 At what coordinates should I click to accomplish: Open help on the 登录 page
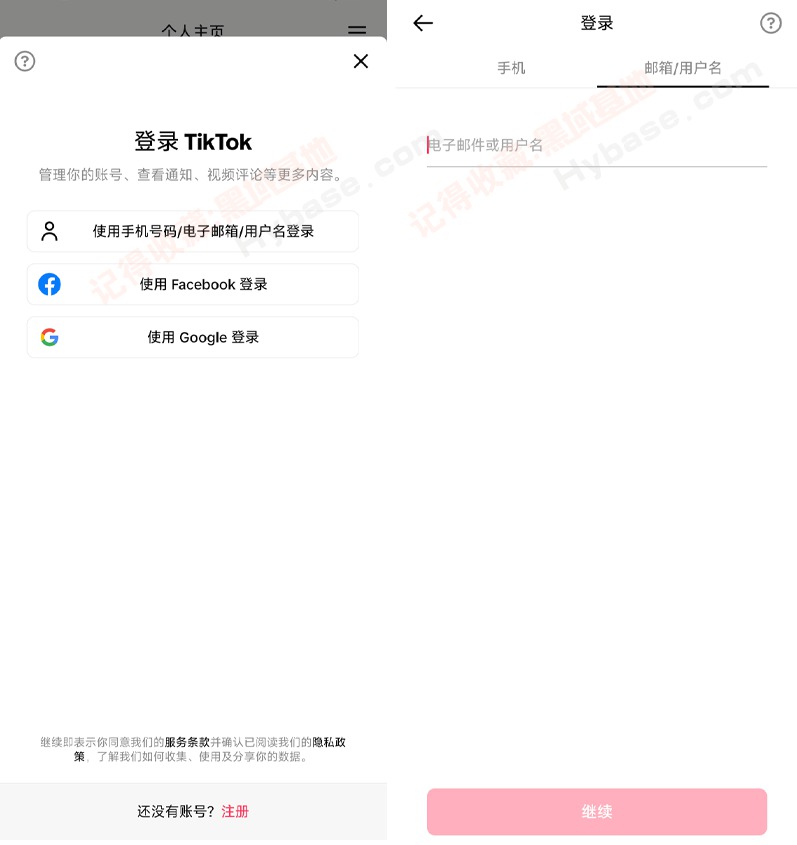[x=770, y=23]
